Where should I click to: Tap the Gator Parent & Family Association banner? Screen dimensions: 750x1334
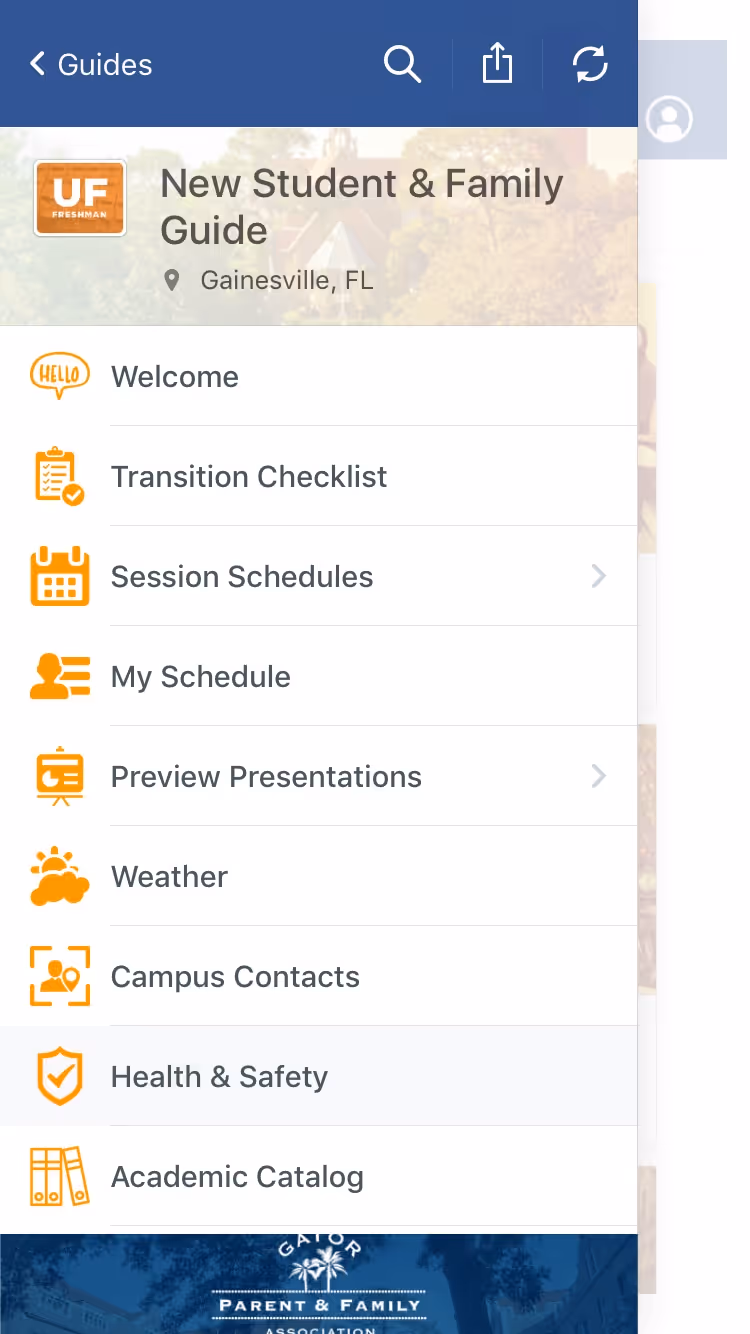319,1284
